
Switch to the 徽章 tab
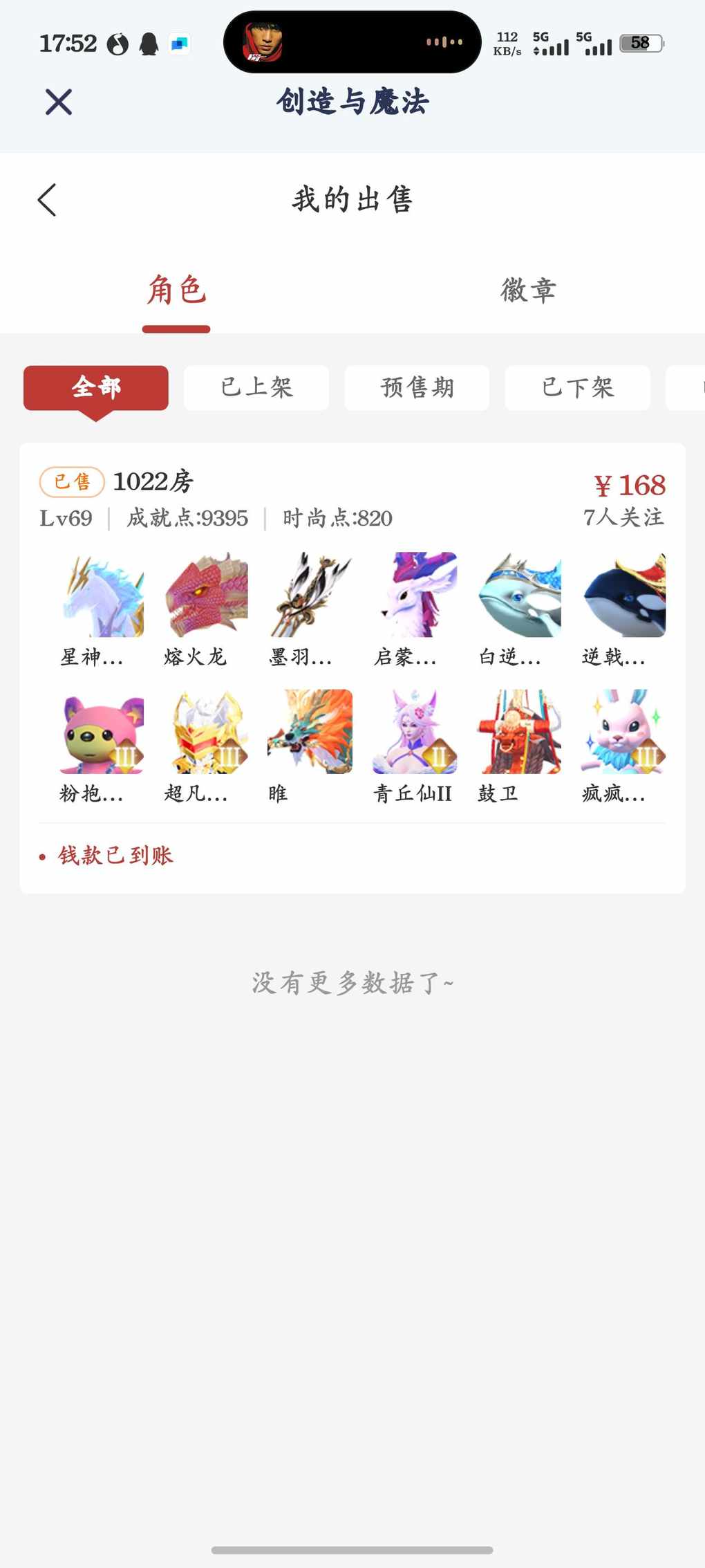[x=528, y=290]
